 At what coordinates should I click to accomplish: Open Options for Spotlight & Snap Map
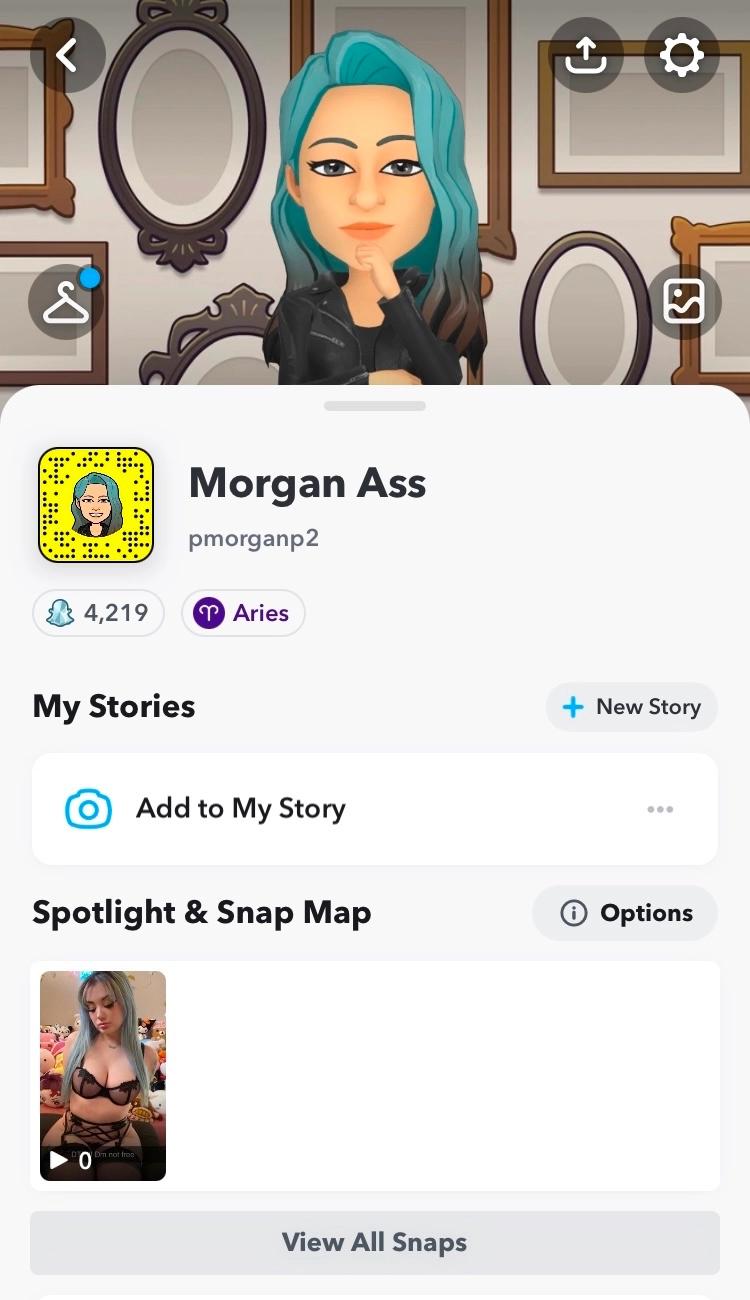(x=625, y=913)
